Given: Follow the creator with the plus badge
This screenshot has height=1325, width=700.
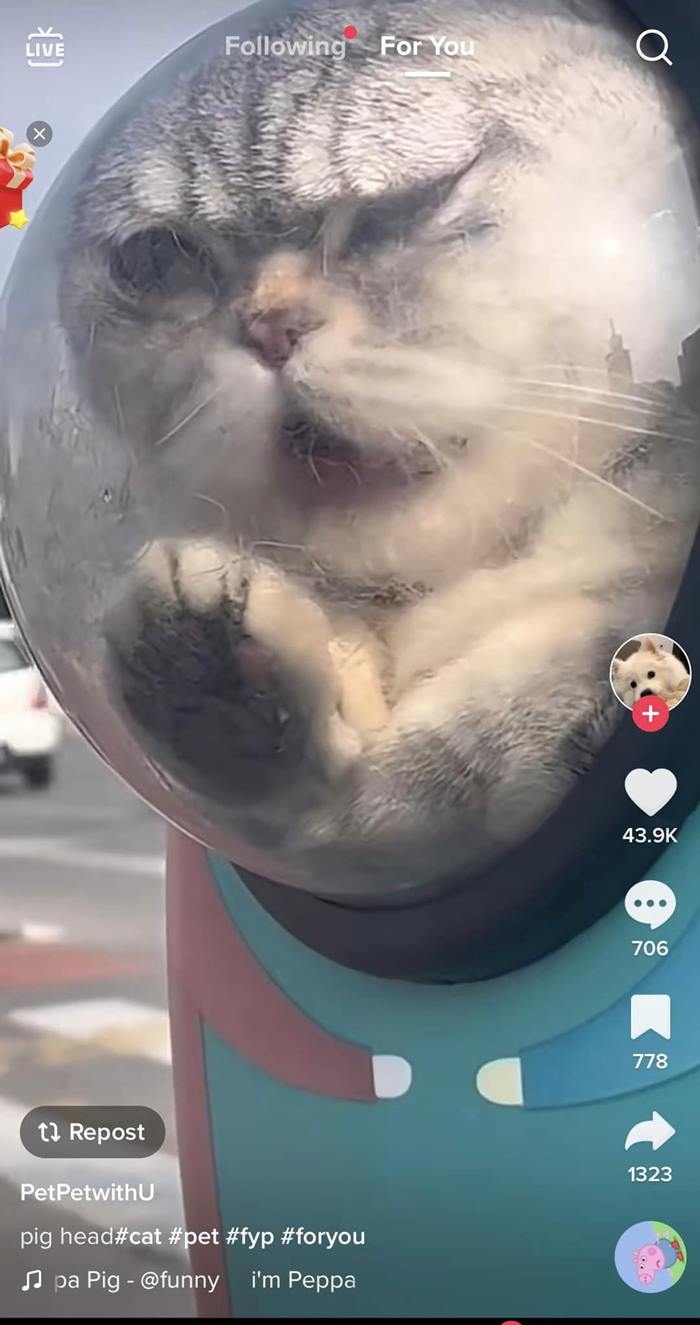Looking at the screenshot, I should tap(650, 714).
